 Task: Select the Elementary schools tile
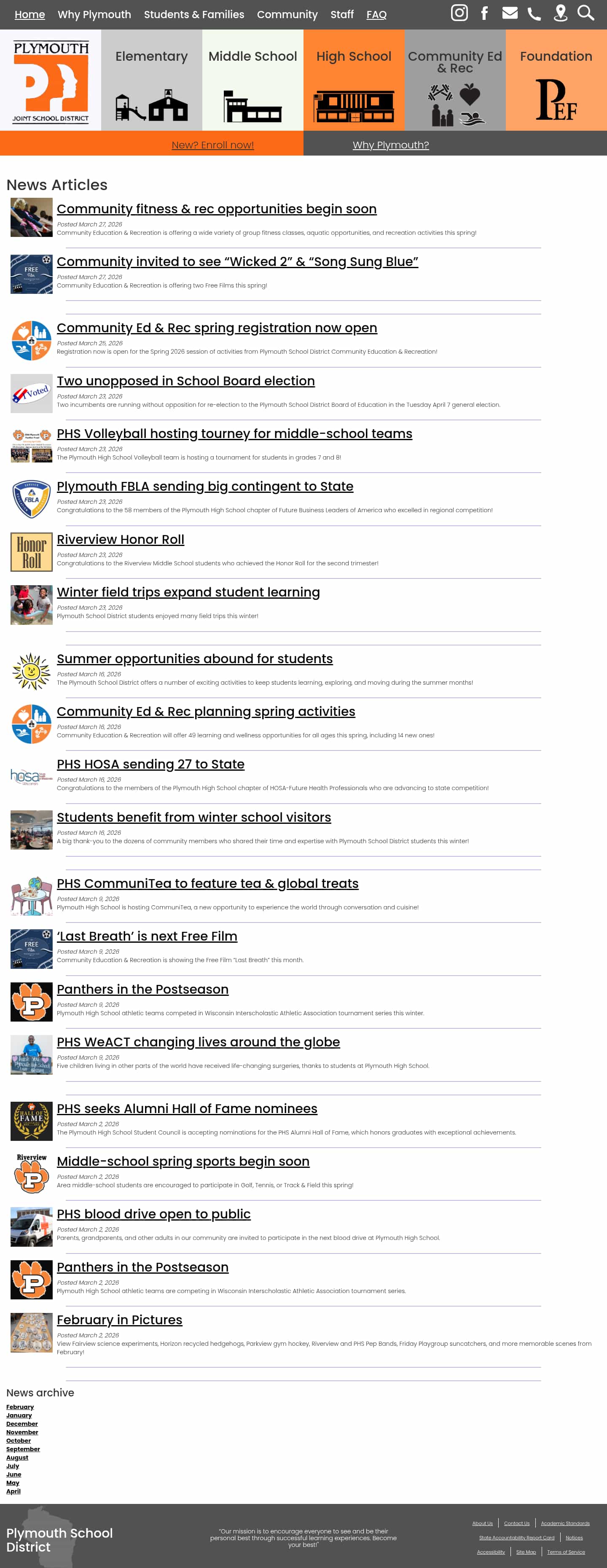point(152,80)
